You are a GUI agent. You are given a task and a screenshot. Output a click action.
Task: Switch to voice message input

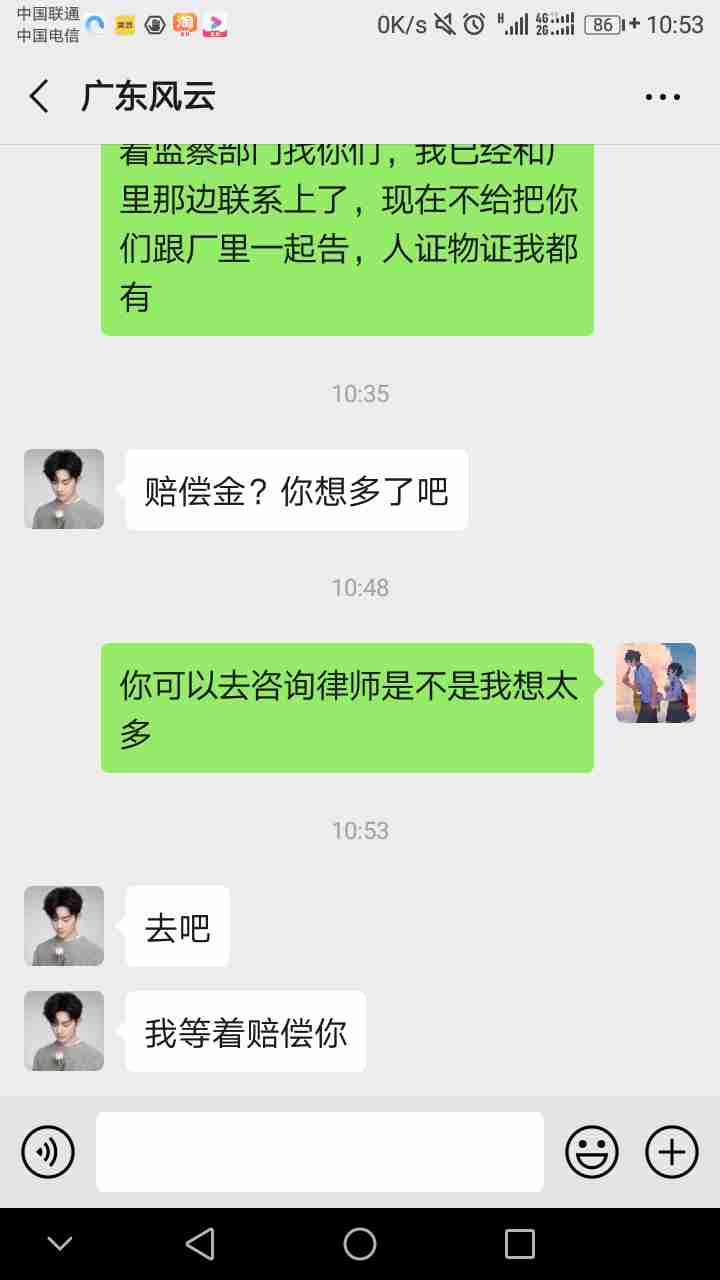tap(48, 1152)
